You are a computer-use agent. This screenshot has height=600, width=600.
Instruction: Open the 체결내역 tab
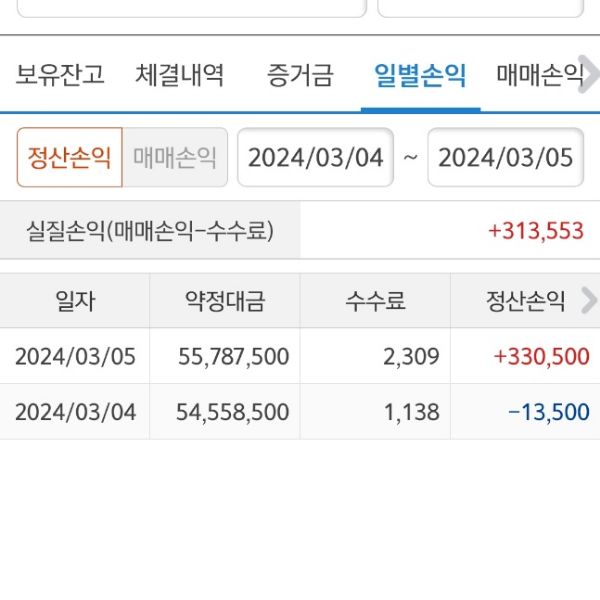coord(180,75)
